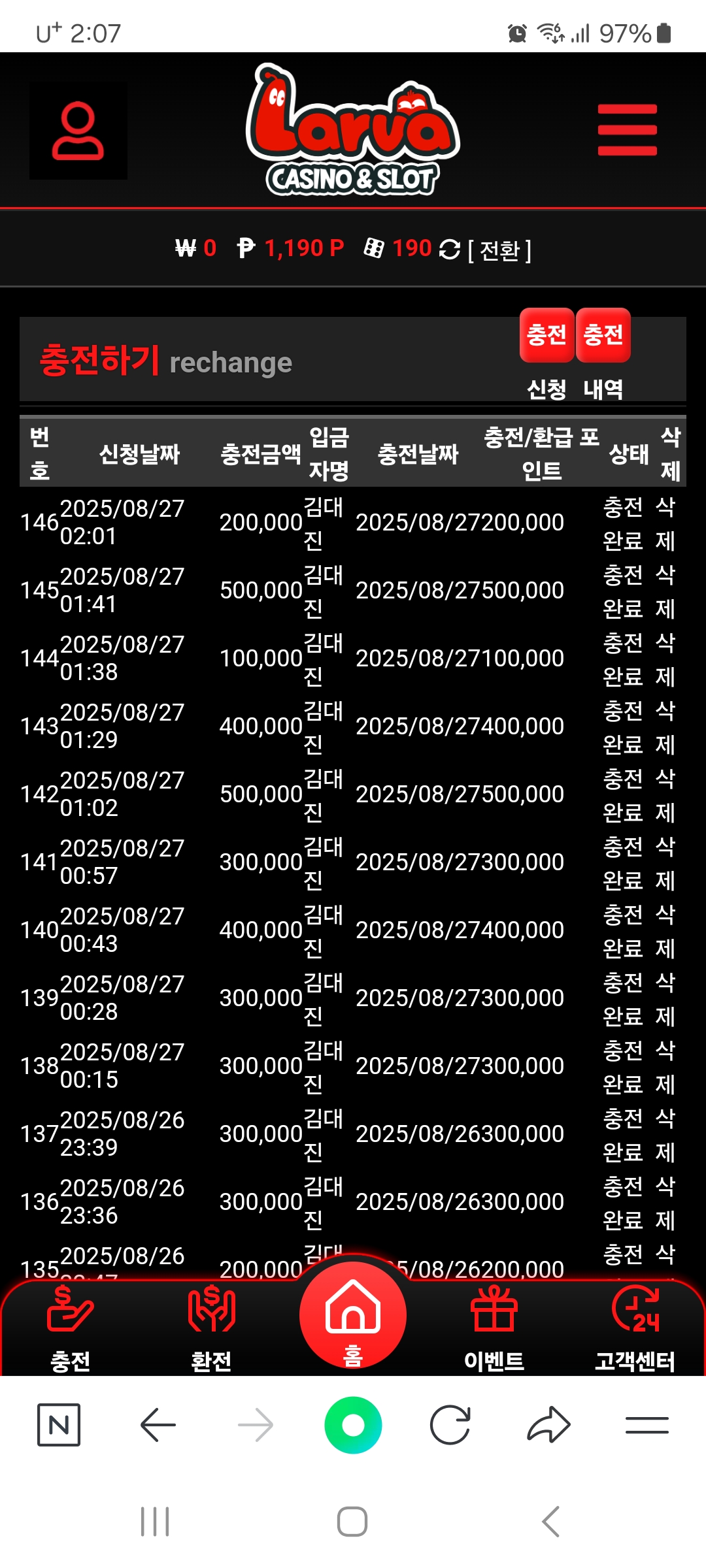Go back in the browser toolbar

(x=158, y=1425)
